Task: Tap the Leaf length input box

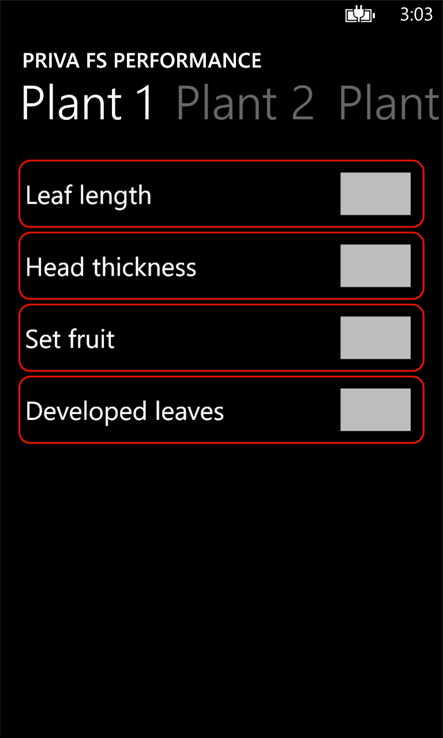Action: [375, 194]
